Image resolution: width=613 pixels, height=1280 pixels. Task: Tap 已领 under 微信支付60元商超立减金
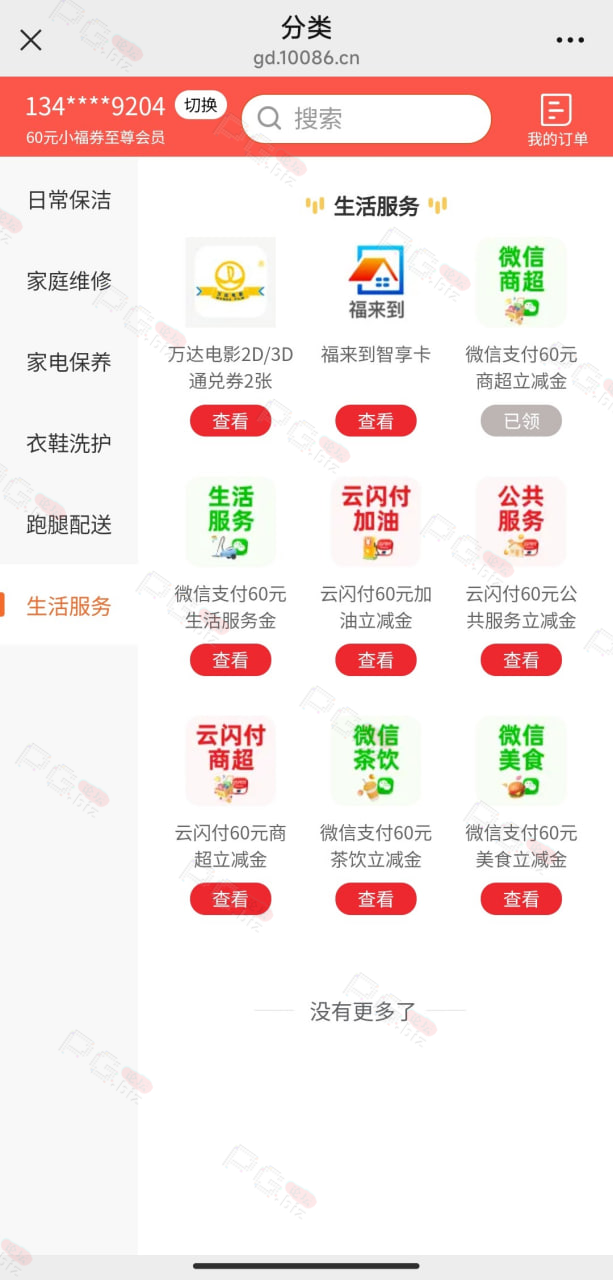click(x=521, y=421)
